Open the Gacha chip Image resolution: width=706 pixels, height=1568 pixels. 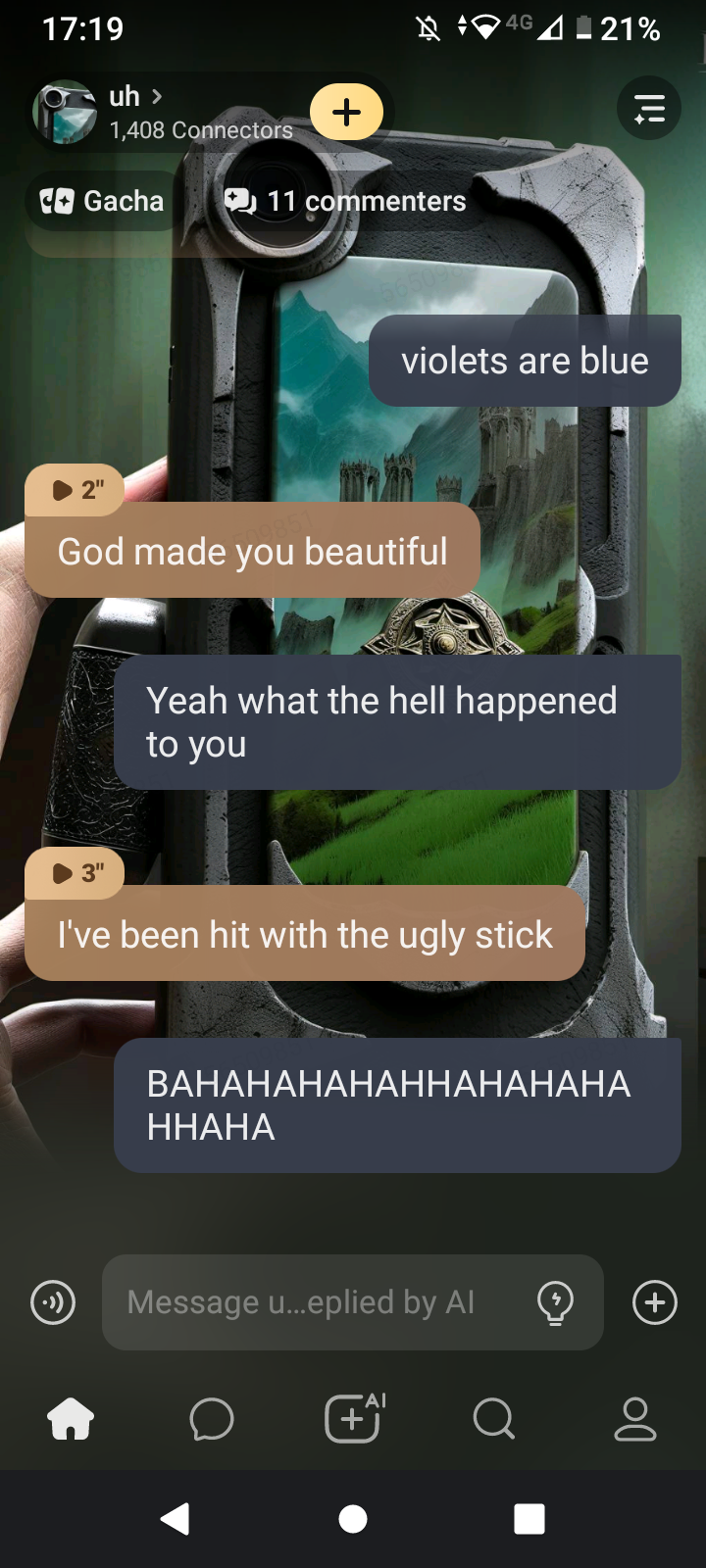[x=102, y=201]
